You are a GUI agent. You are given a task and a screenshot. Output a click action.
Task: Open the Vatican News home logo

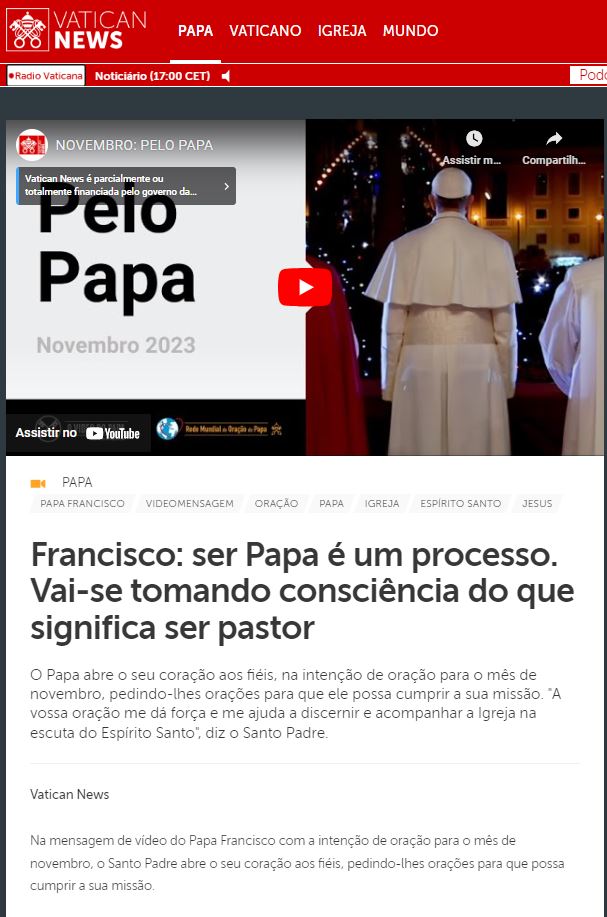coord(78,30)
